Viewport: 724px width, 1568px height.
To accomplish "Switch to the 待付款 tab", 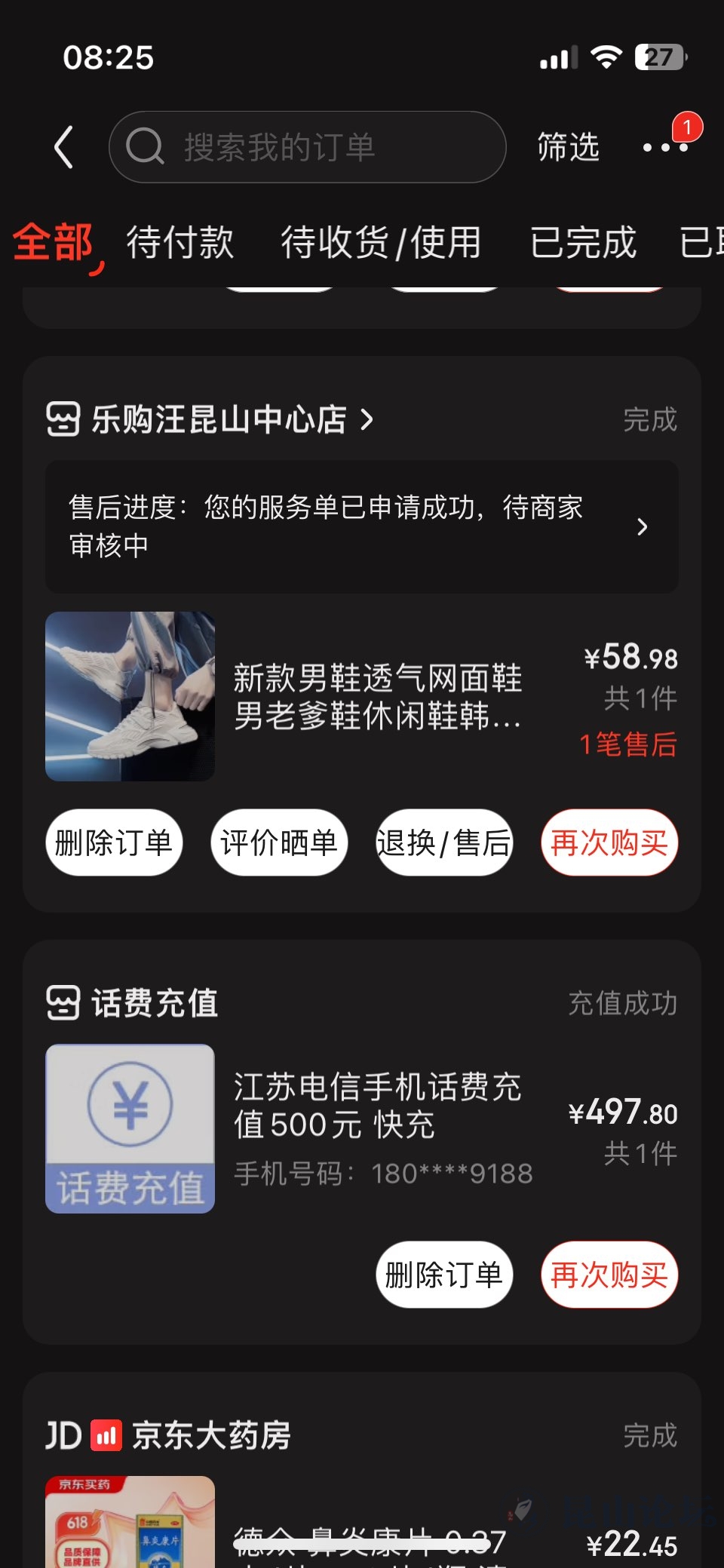I will click(179, 243).
